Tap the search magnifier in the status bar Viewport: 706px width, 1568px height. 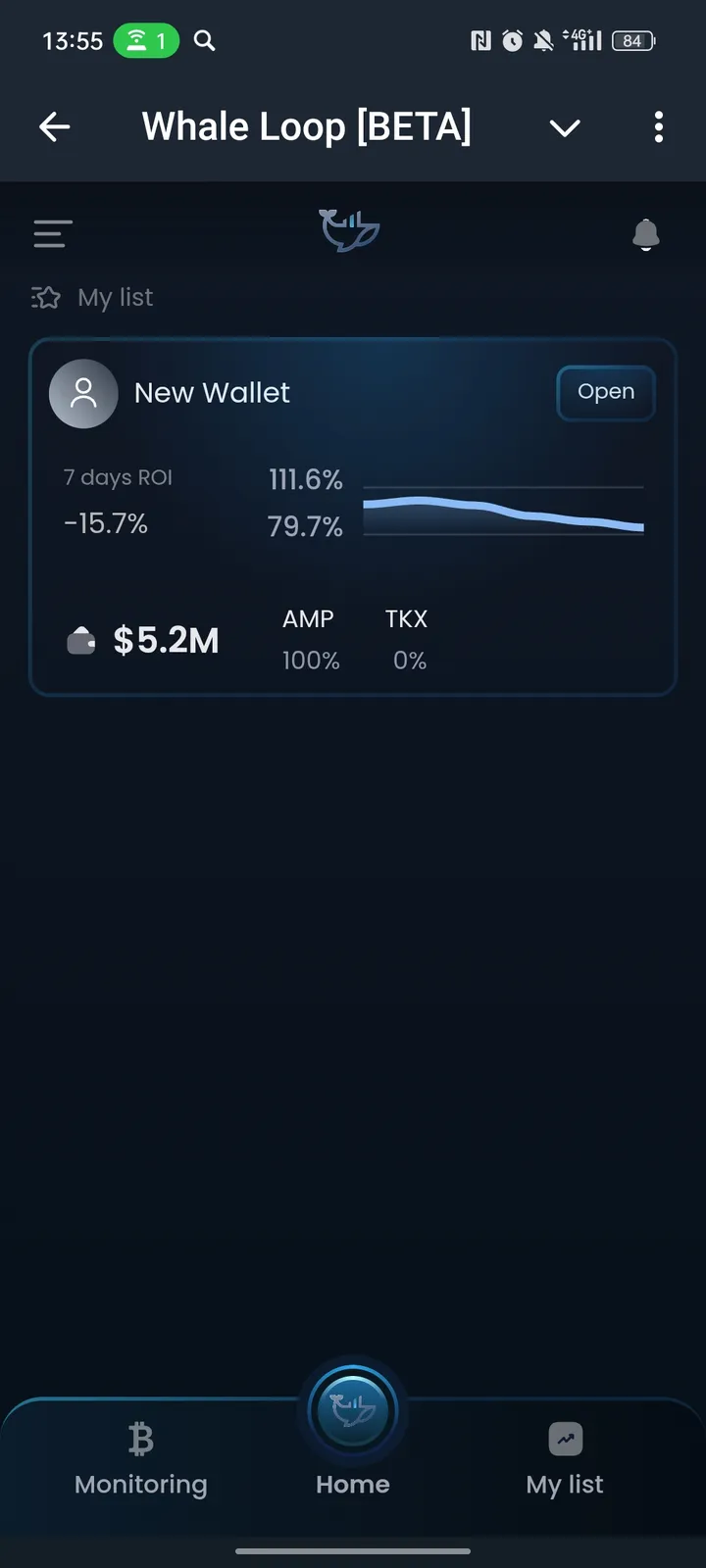(x=204, y=41)
